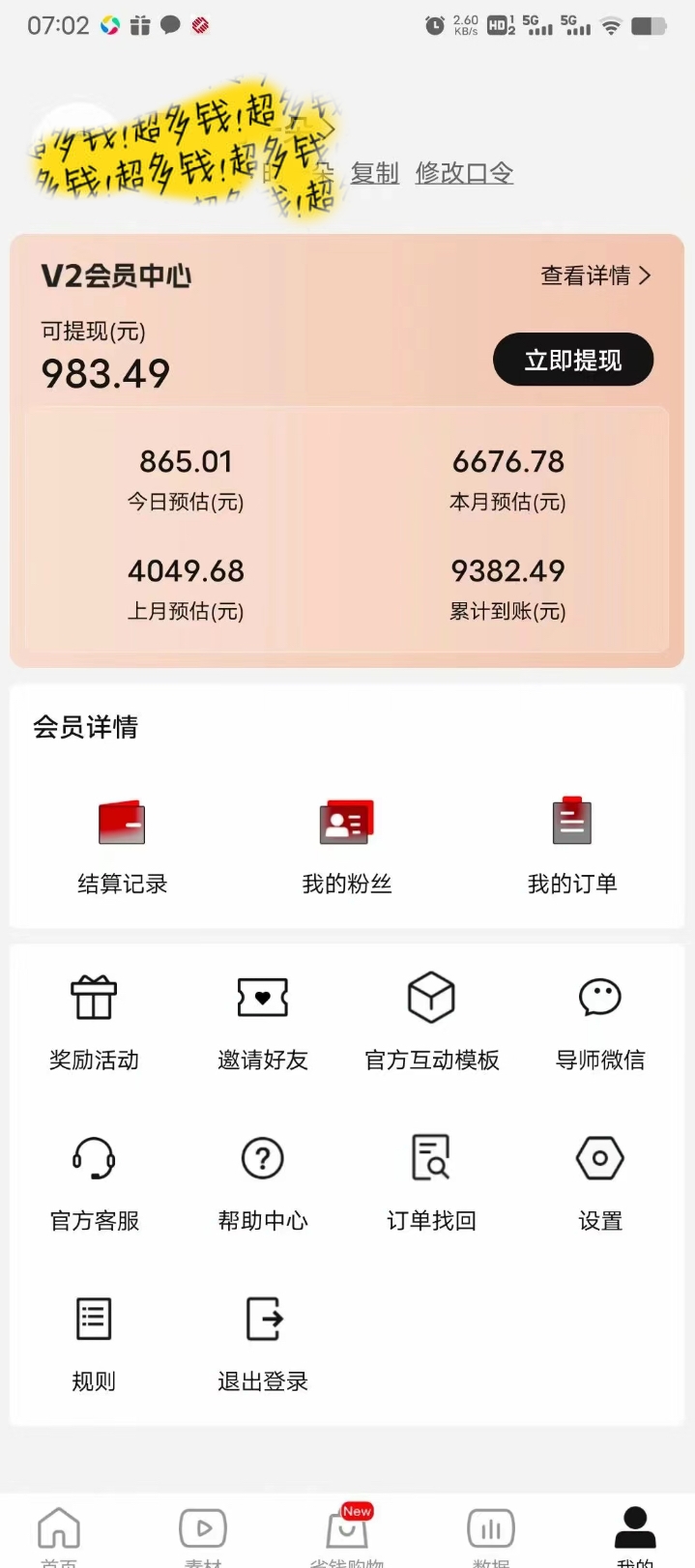Open 查看详情 in member center
695x1568 pixels.
pos(595,276)
